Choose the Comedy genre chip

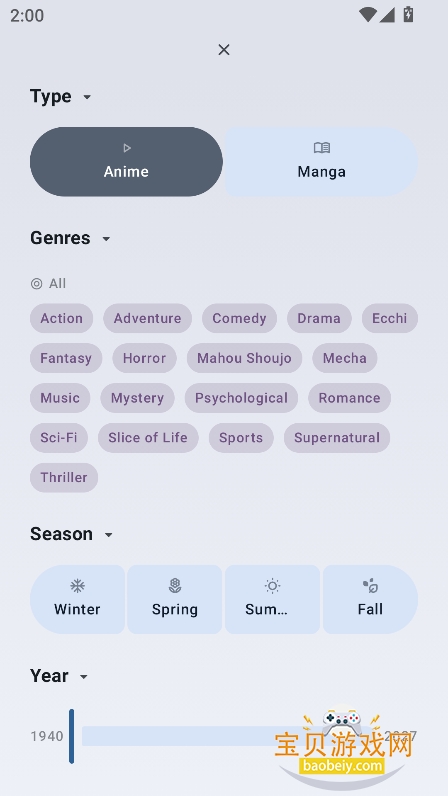pos(239,318)
